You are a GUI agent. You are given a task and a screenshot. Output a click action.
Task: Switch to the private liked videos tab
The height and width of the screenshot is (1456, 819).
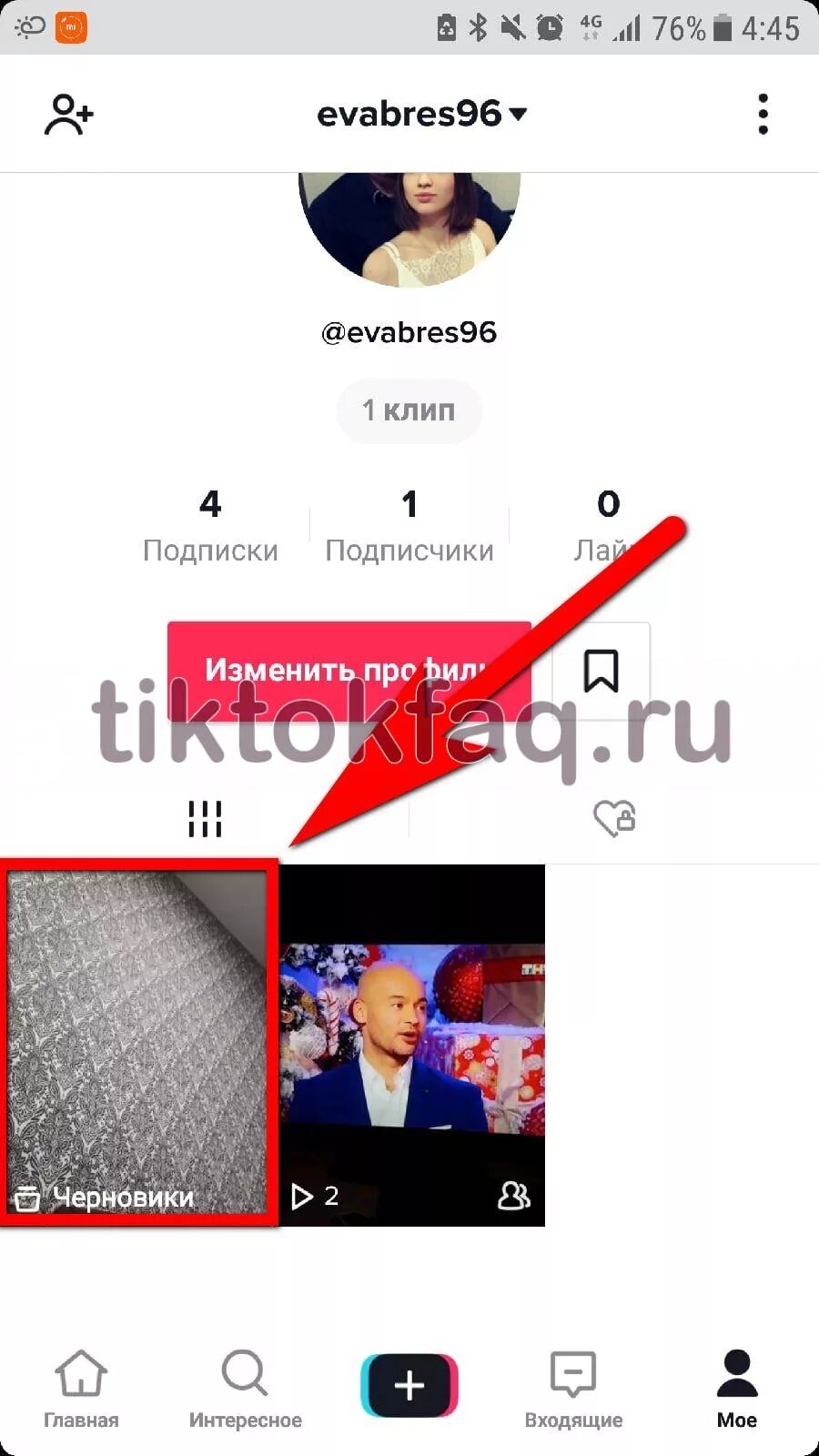coord(614,818)
